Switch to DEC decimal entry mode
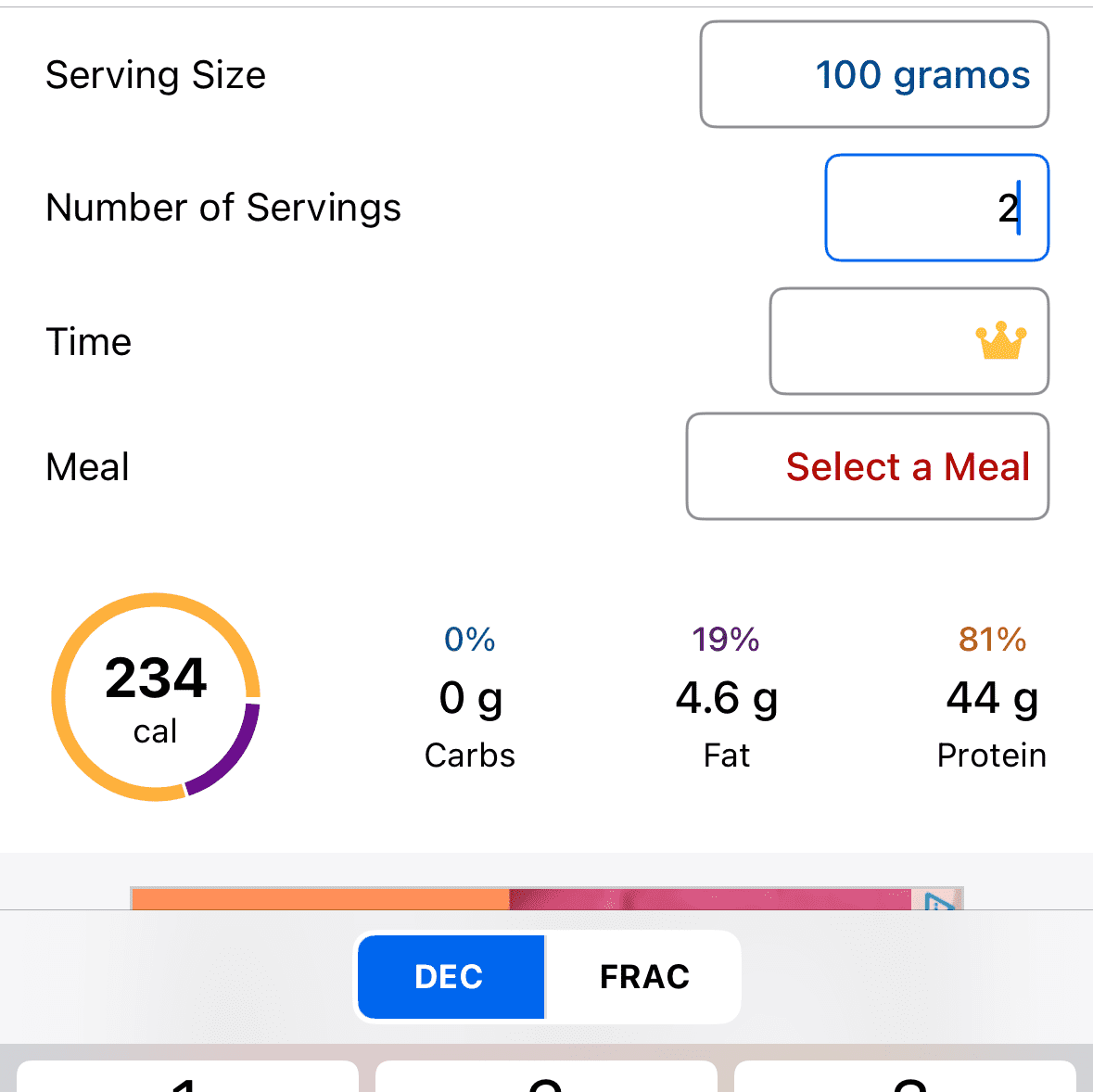The image size is (1093, 1092). point(451,976)
